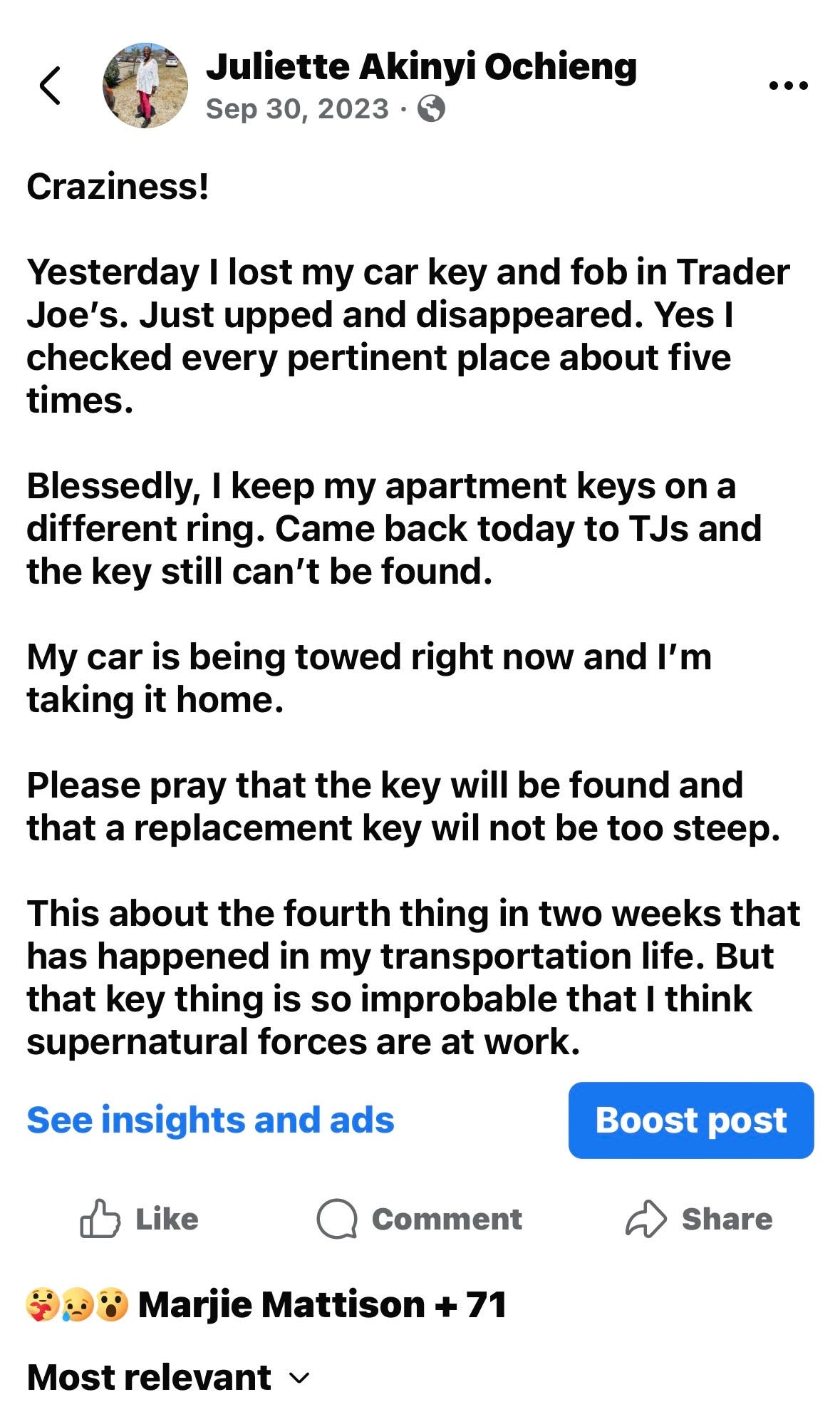Screen dimensions: 840x1407
Task: Tap the Boost post button
Action: pos(690,1120)
